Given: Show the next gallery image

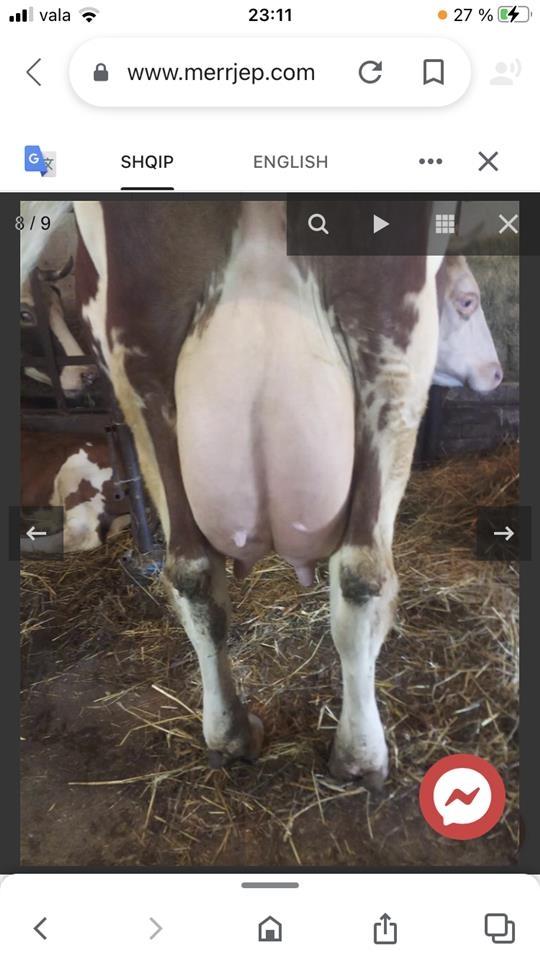Looking at the screenshot, I should pos(504,533).
